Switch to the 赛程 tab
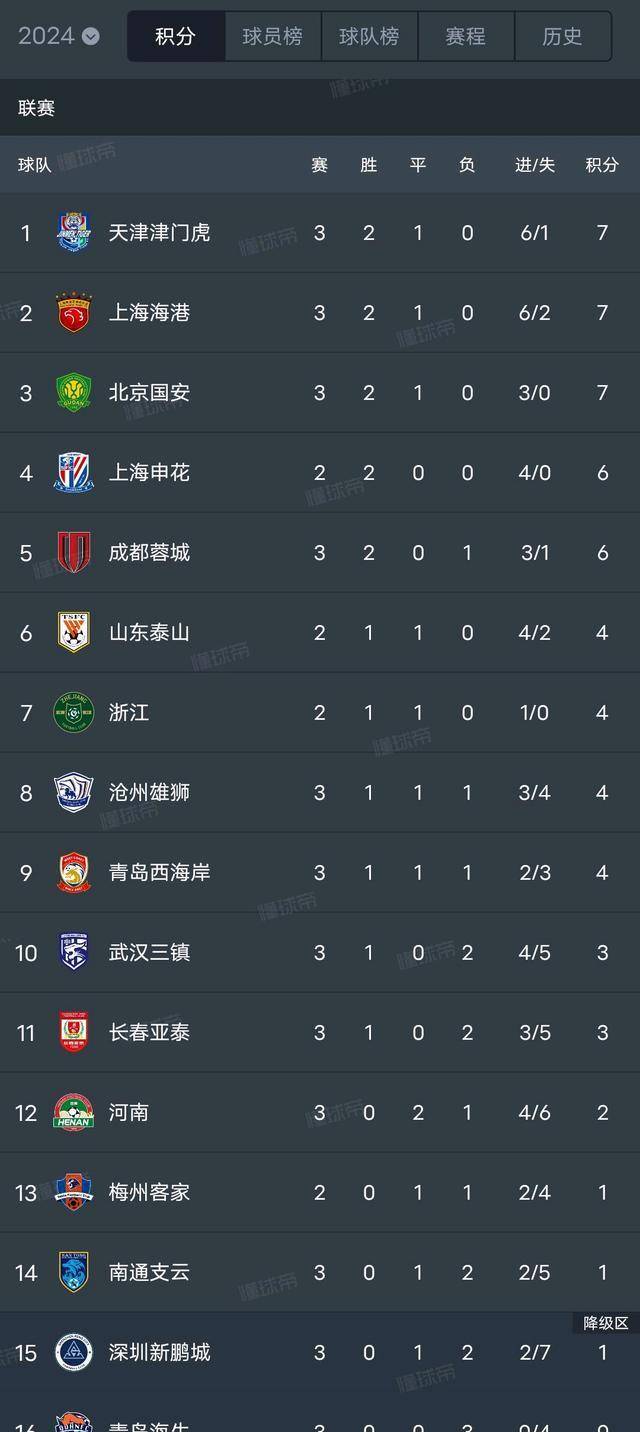640x1432 pixels. 465,37
